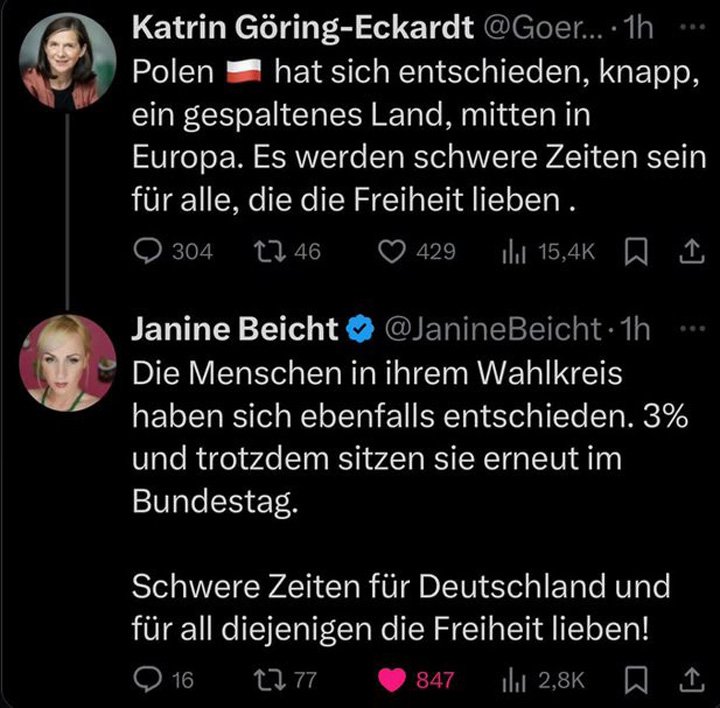Reply to Janine Beicht's post
This screenshot has height=708, width=720.
[x=148, y=680]
